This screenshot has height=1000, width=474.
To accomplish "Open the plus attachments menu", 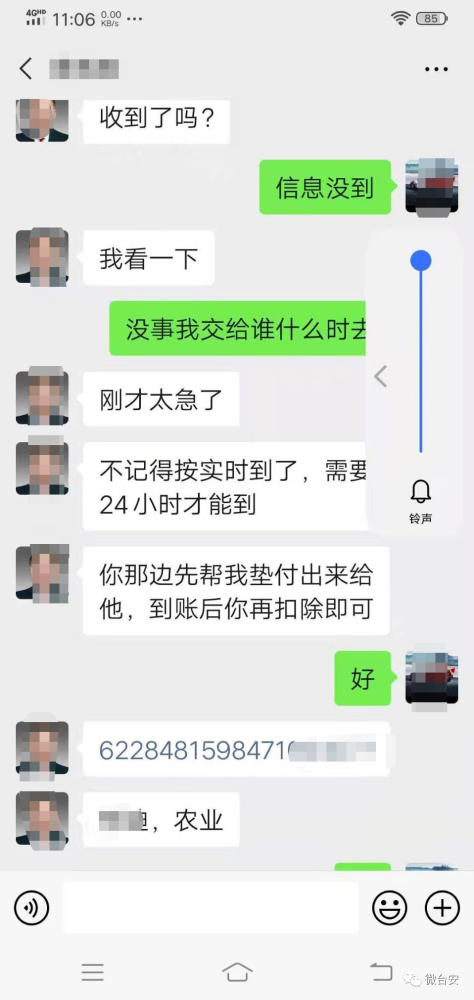I will click(x=442, y=908).
